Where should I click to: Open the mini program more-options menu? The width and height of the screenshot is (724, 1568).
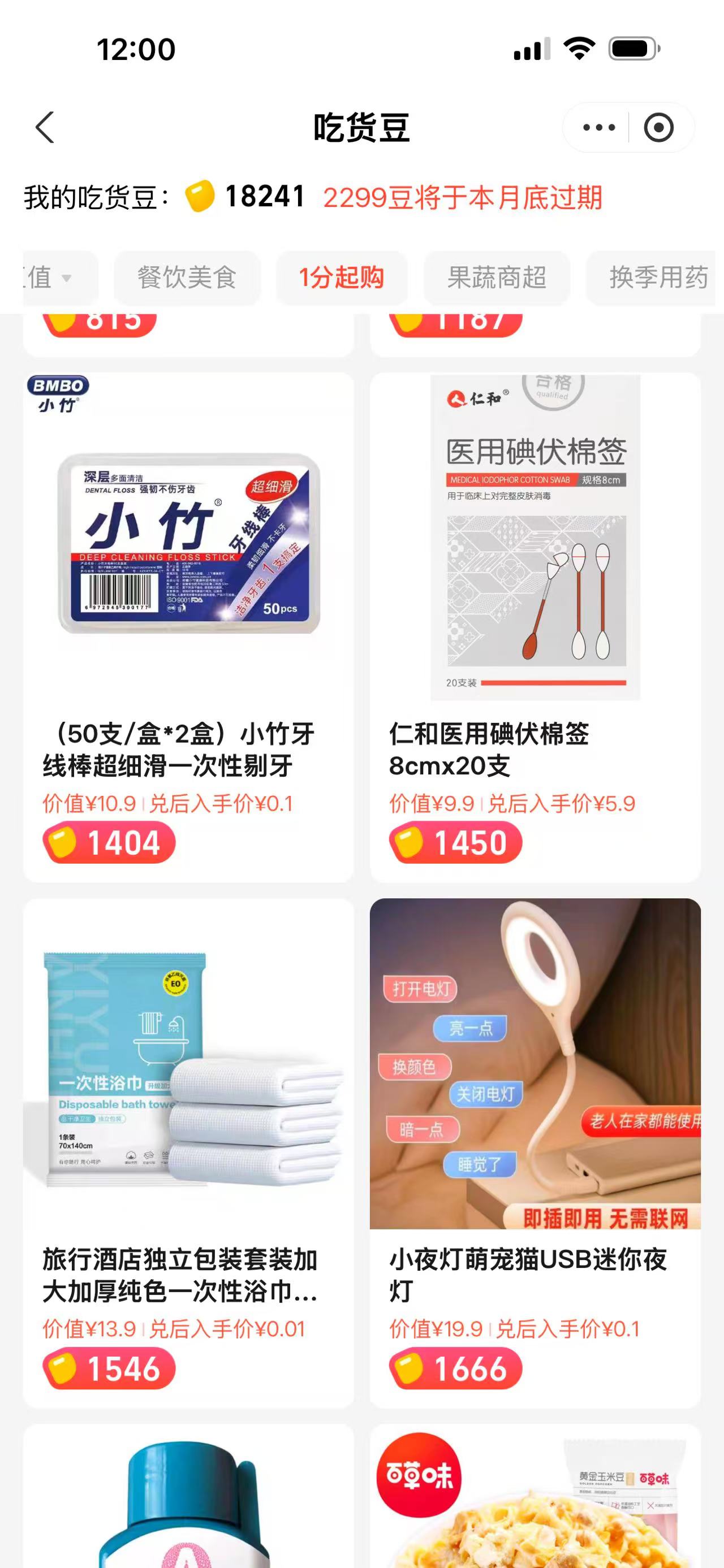pos(598,127)
